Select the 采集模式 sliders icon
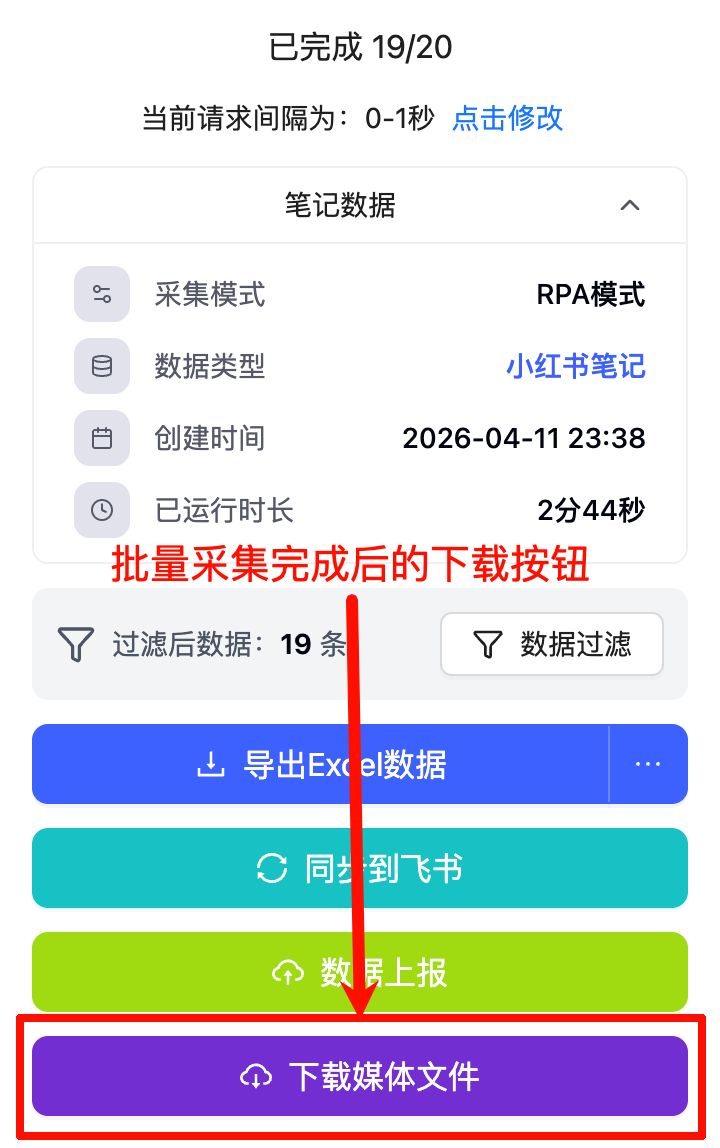720x1148 pixels. (101, 294)
